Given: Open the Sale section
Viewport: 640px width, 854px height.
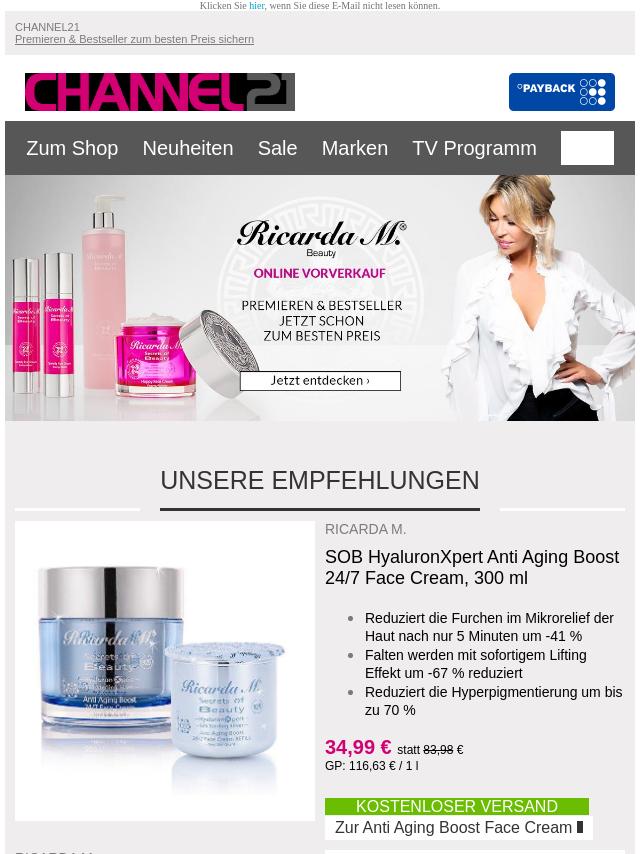Looking at the screenshot, I should 277,148.
